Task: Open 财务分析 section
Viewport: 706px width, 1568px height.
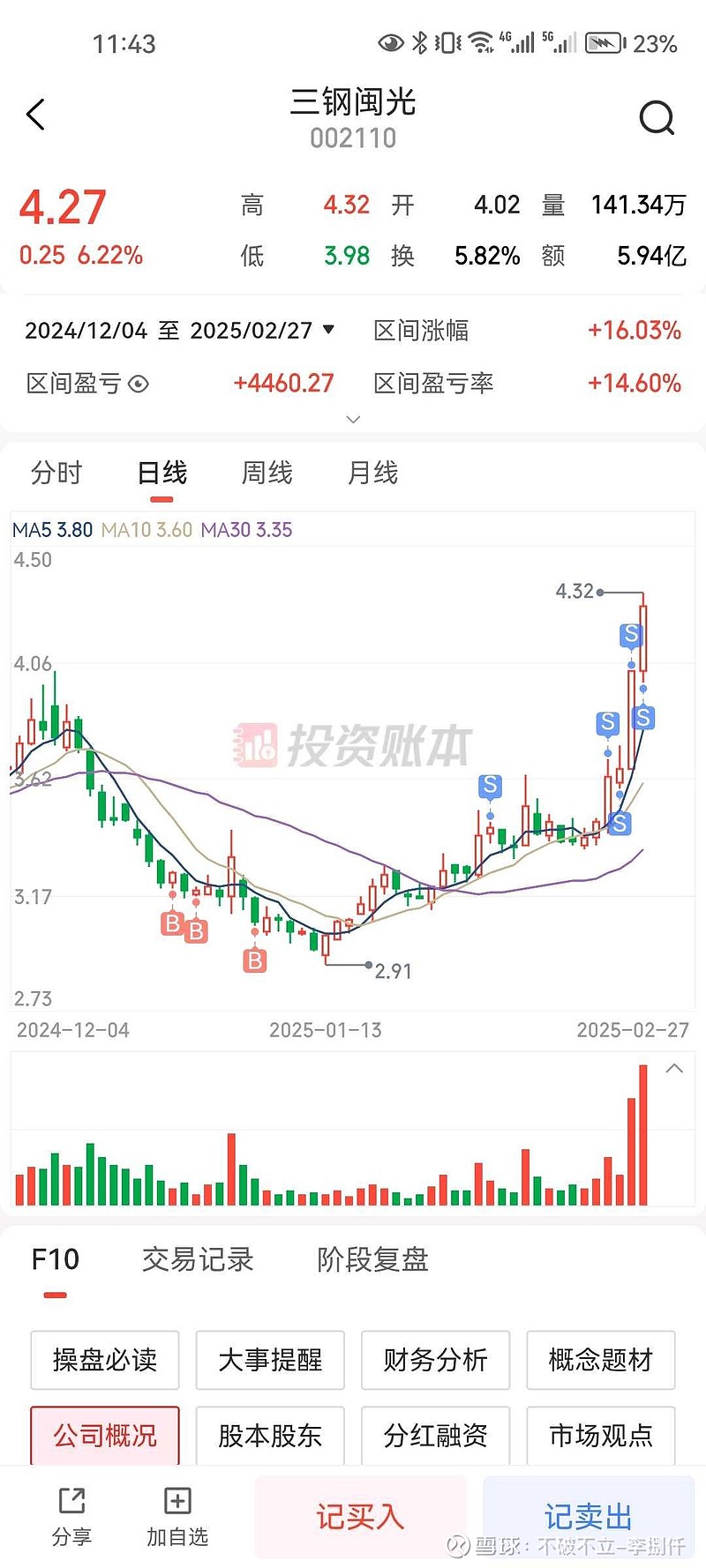Action: [x=435, y=1360]
